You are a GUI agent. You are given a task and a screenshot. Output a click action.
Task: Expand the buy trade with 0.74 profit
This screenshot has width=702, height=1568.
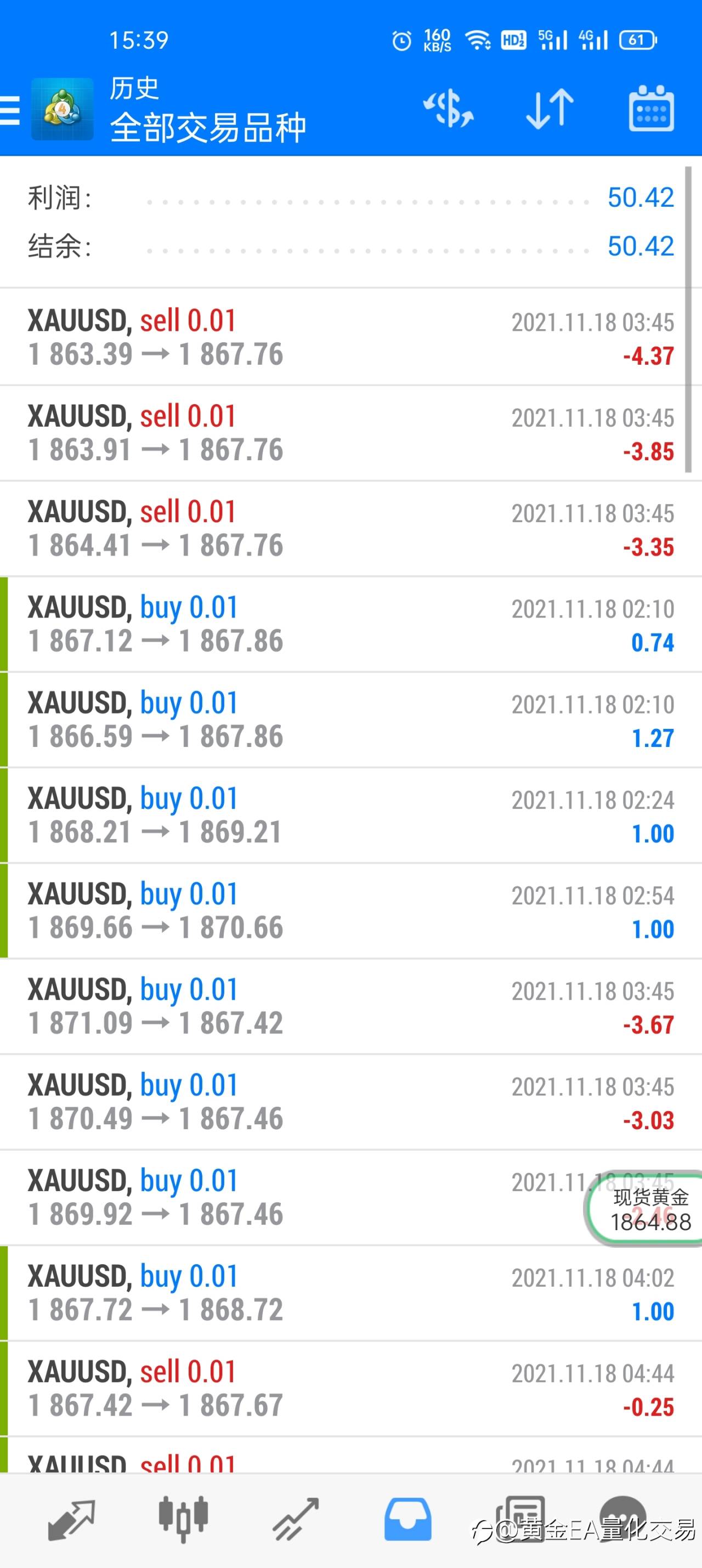coord(350,624)
